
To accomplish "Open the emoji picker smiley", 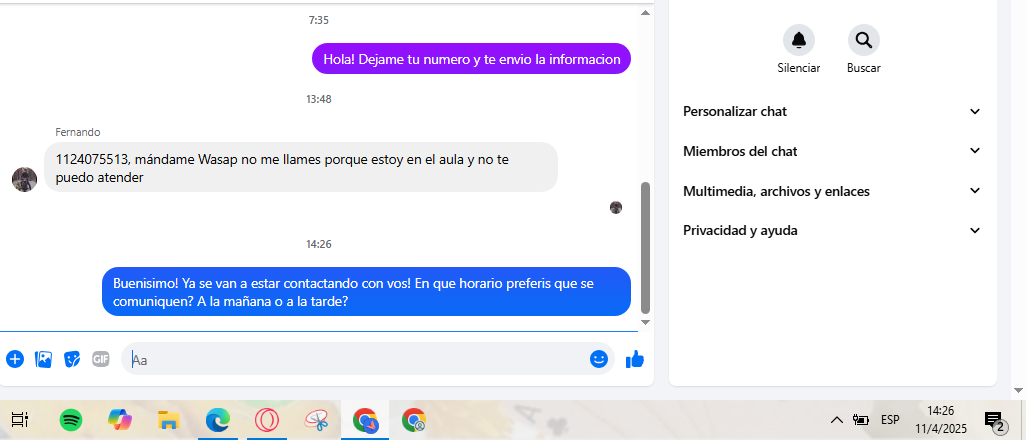I will click(x=599, y=359).
